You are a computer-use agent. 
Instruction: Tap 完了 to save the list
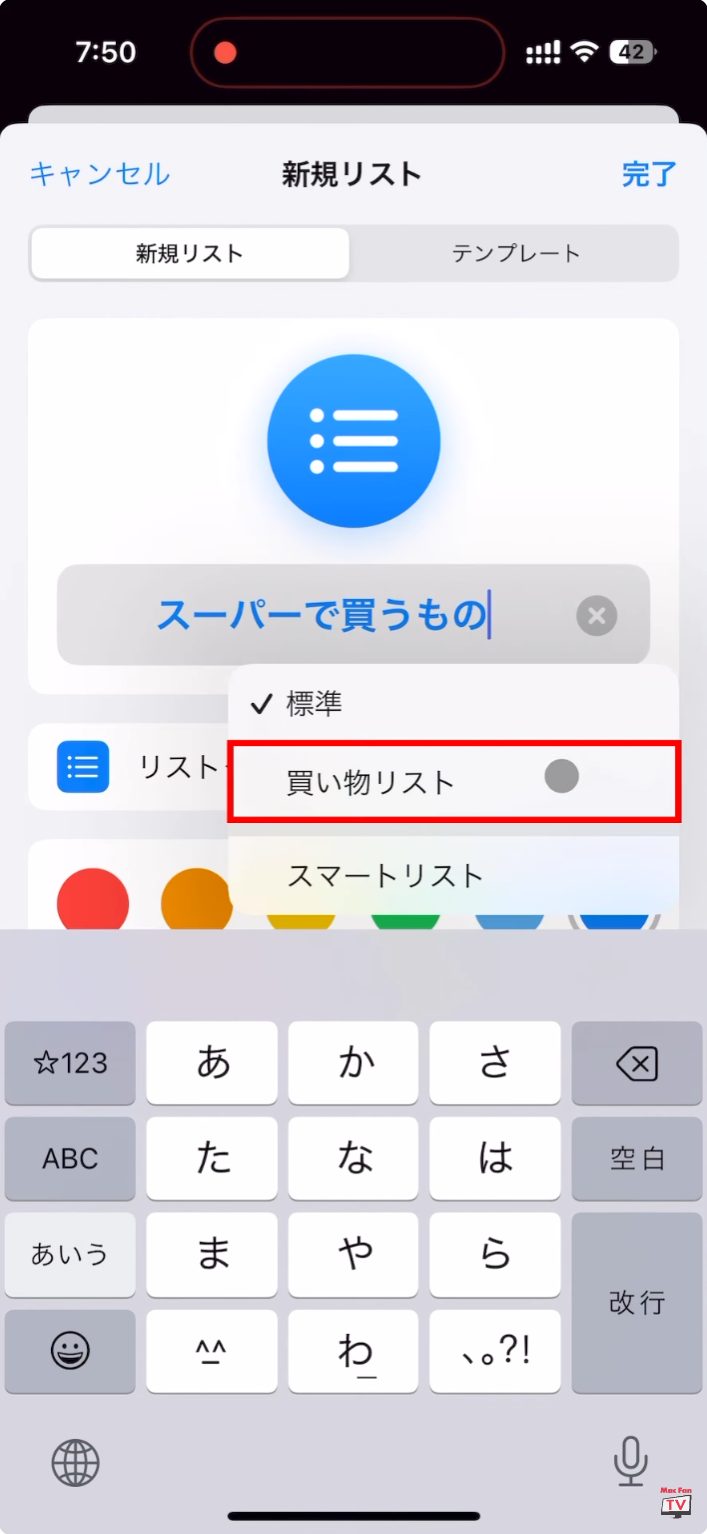point(649,174)
